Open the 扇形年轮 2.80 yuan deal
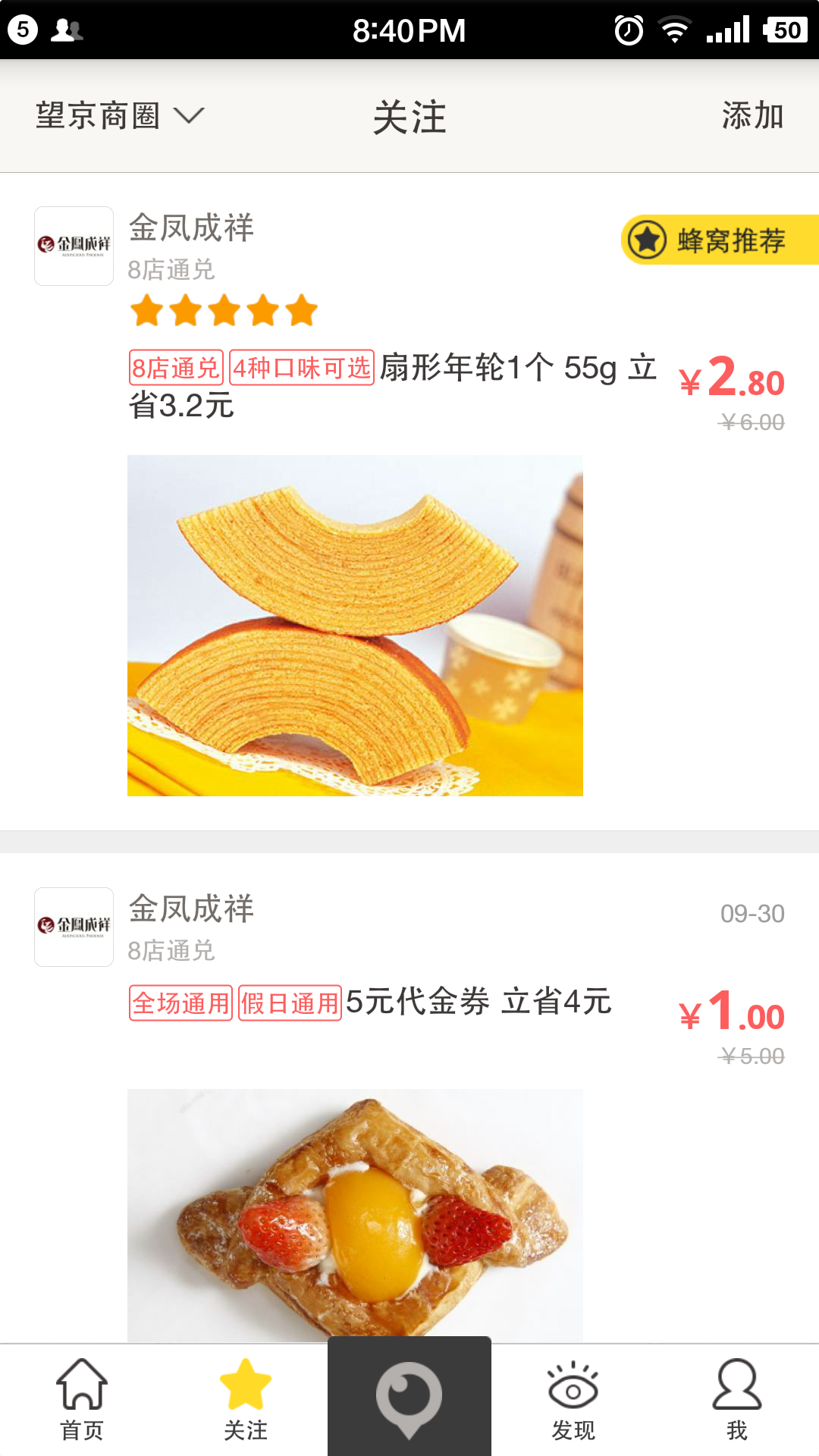The width and height of the screenshot is (819, 1456). point(392,387)
